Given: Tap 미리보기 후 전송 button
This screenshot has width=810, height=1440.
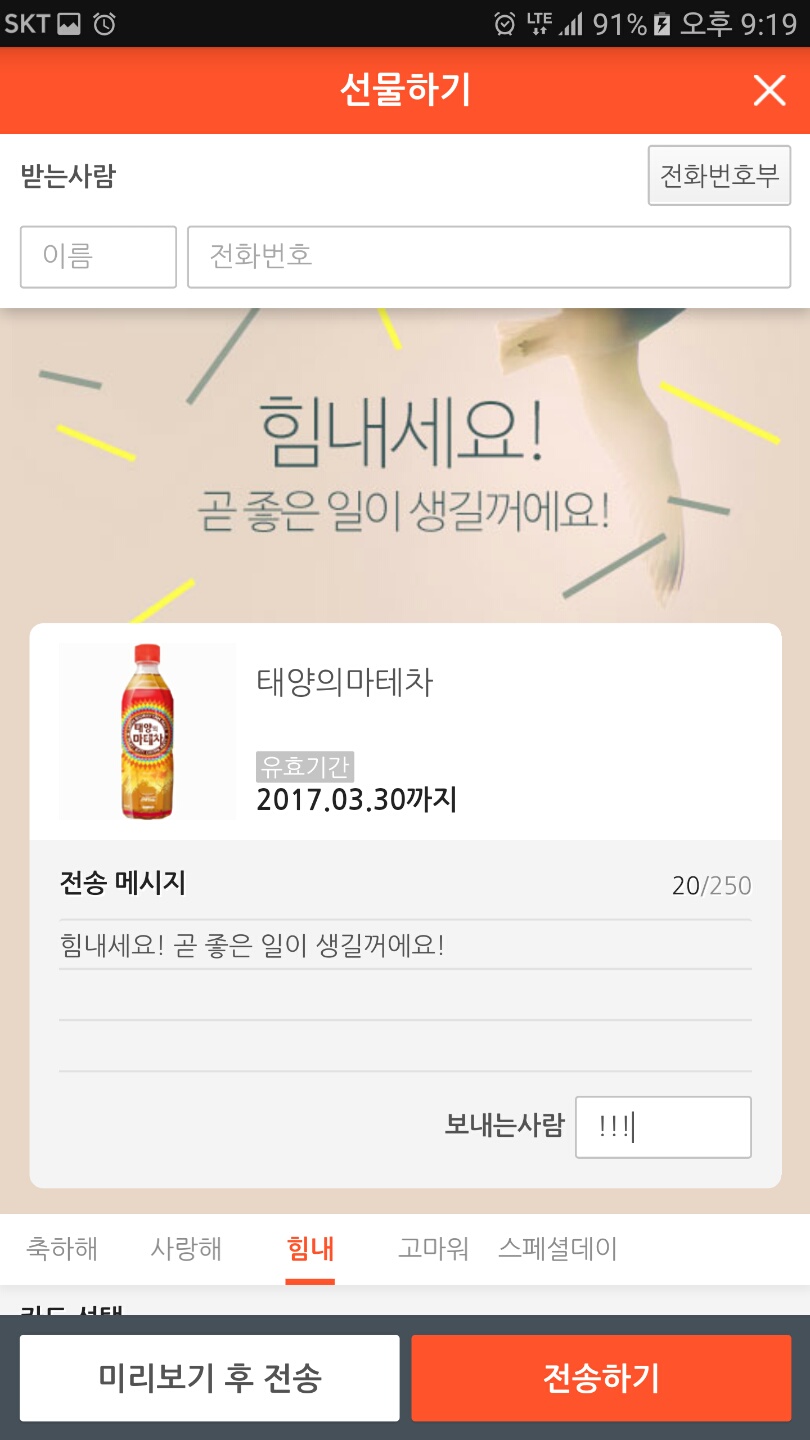Looking at the screenshot, I should pos(210,1378).
